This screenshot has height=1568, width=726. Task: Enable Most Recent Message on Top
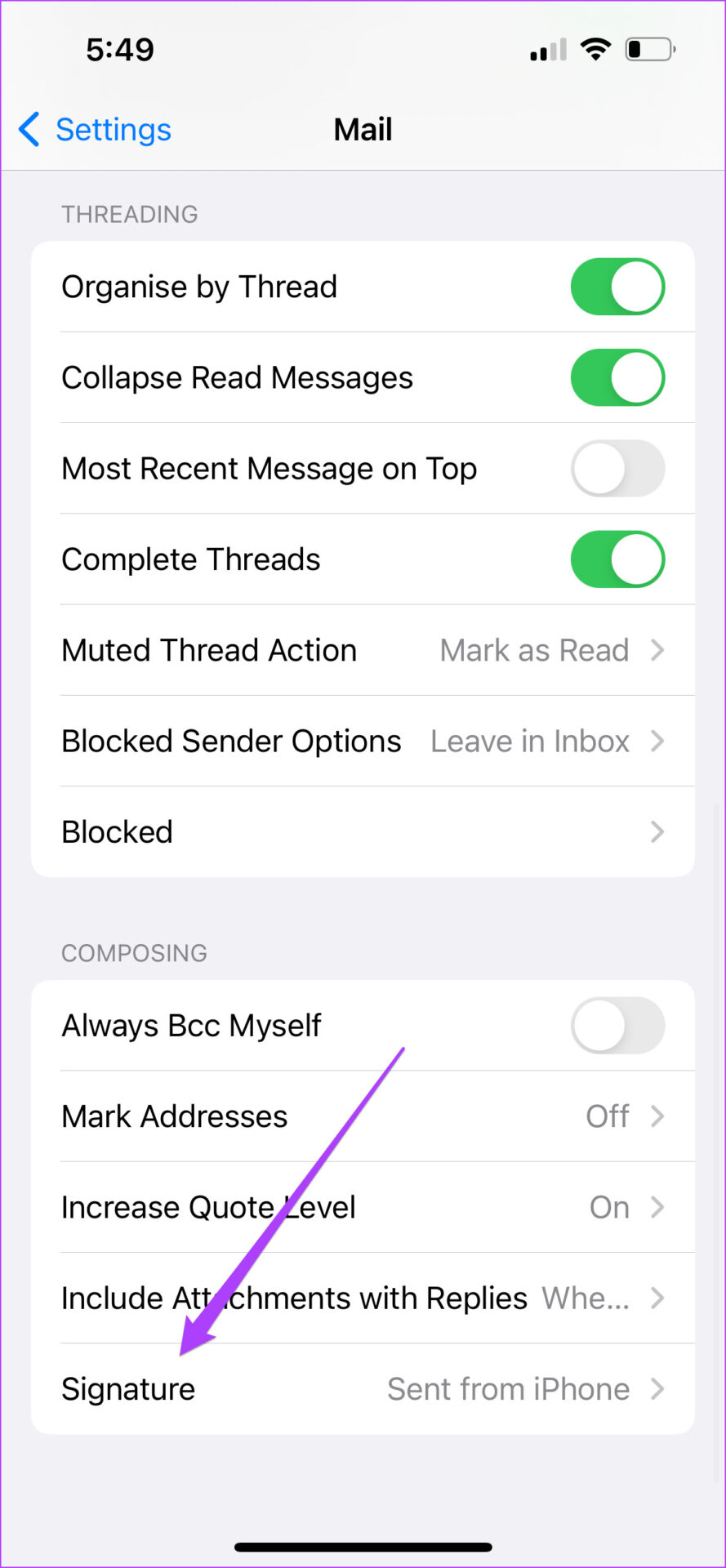(x=617, y=468)
